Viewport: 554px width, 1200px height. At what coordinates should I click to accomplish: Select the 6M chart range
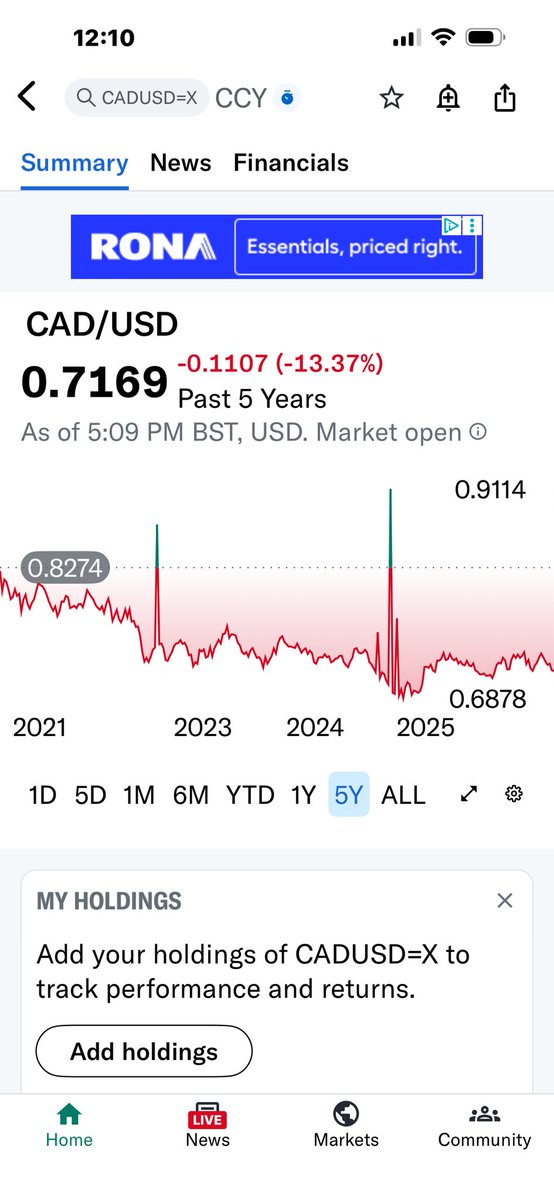point(191,795)
